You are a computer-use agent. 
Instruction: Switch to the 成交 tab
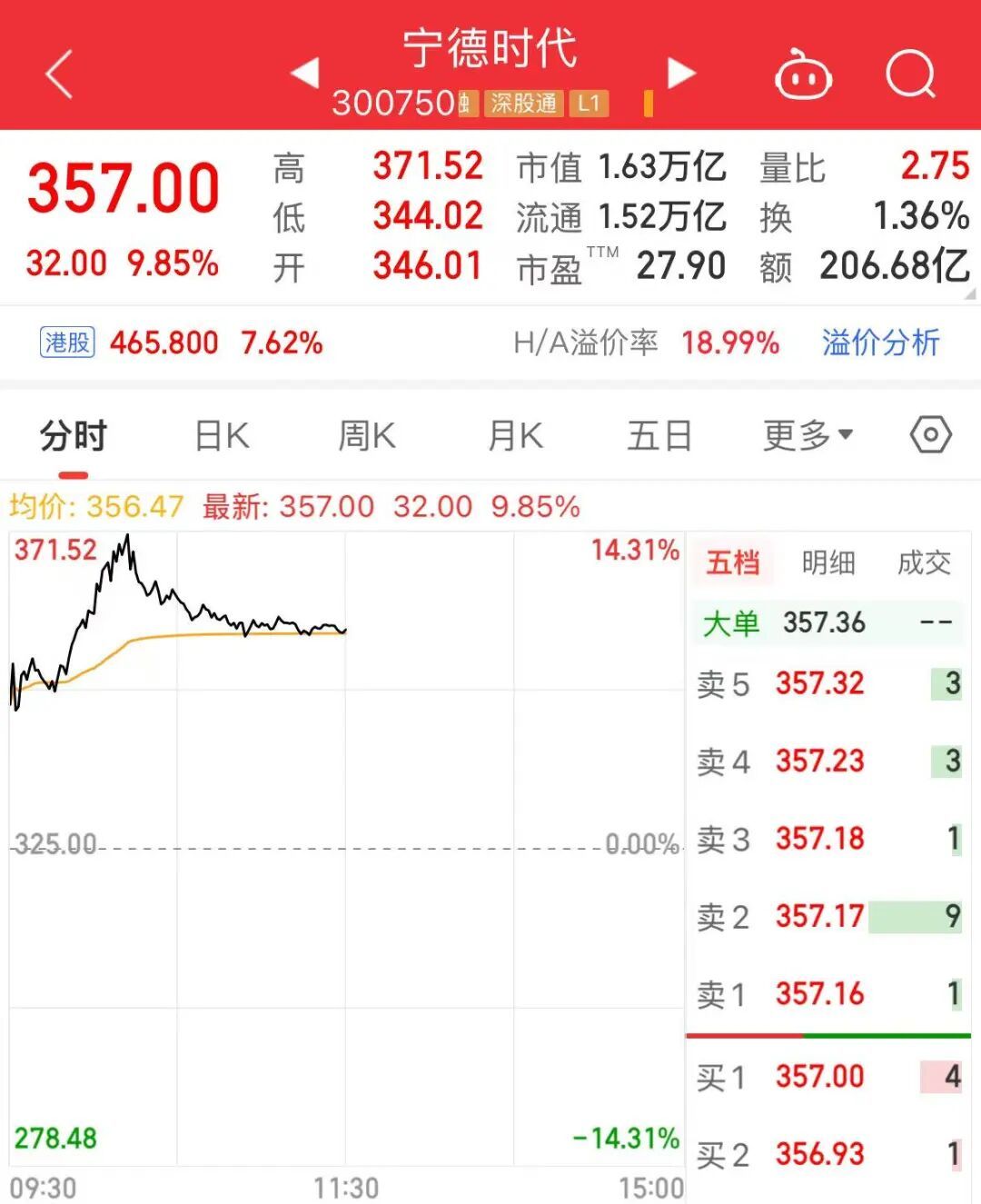[x=924, y=562]
